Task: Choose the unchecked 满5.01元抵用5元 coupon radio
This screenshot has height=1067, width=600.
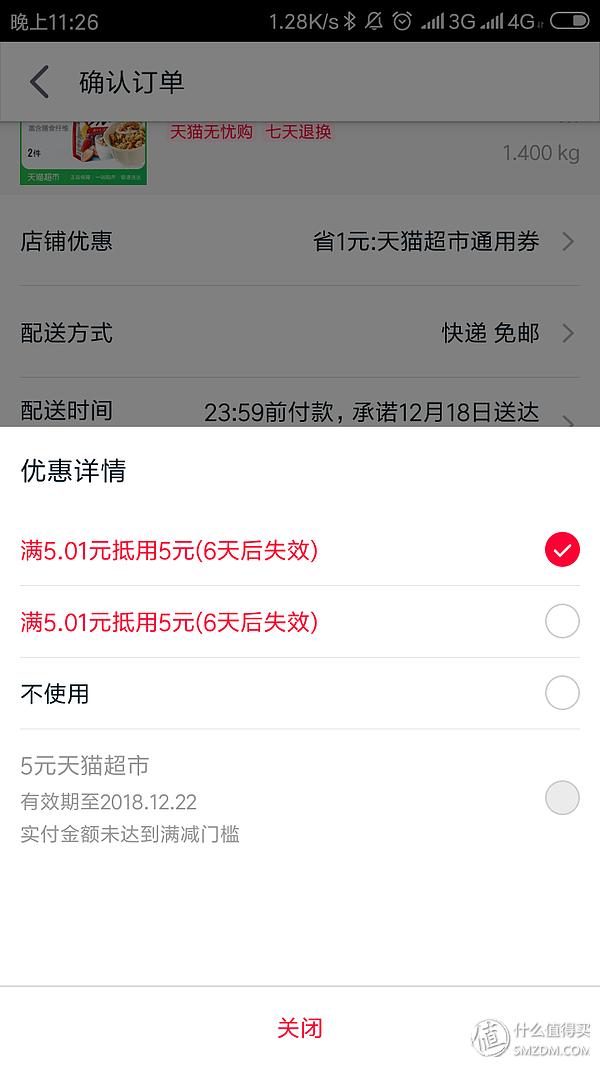Action: click(562, 621)
